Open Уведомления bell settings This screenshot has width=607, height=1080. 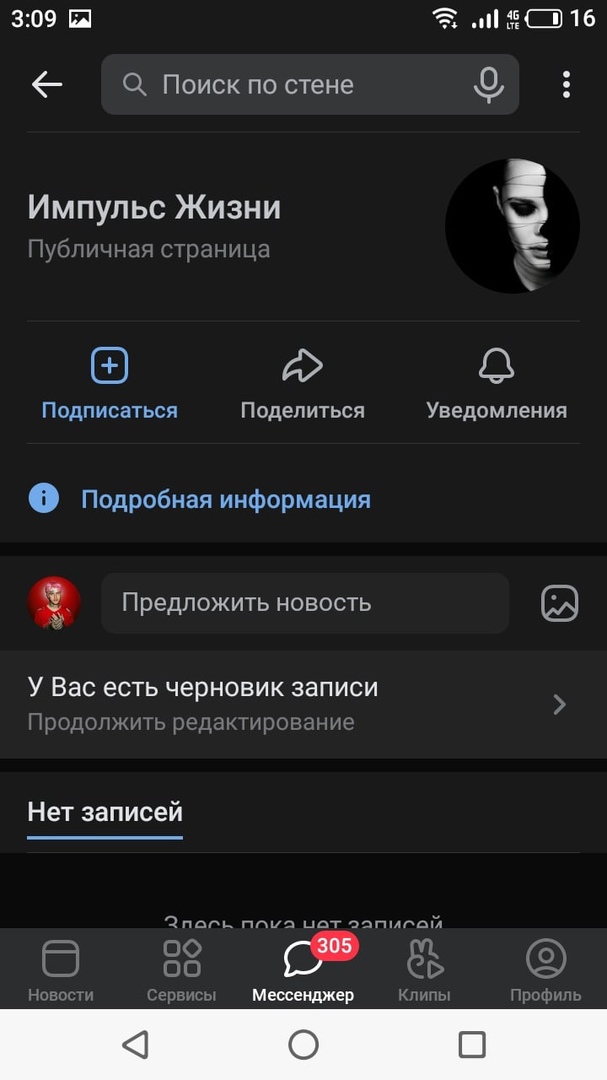496,385
